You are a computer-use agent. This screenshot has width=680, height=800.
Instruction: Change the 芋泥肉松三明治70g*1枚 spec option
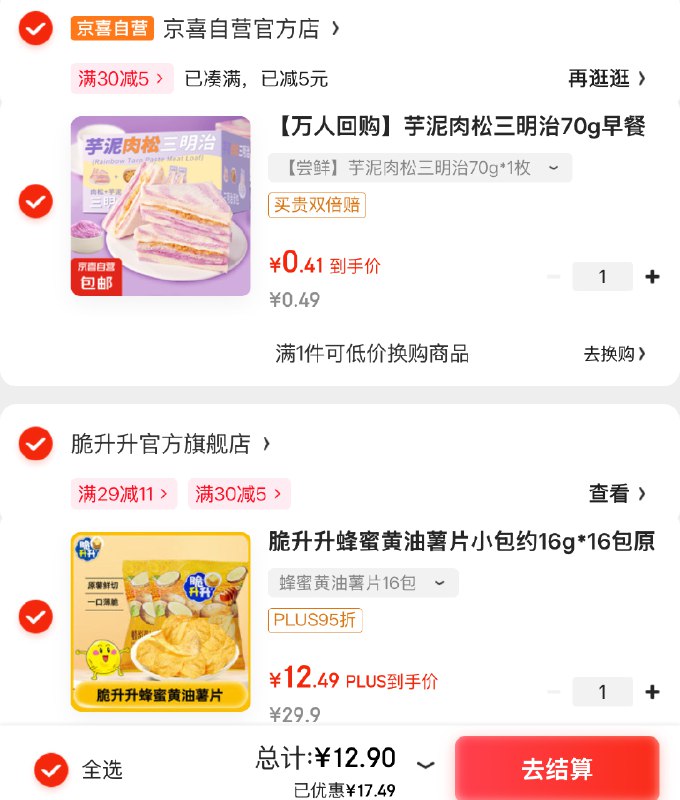(x=420, y=168)
